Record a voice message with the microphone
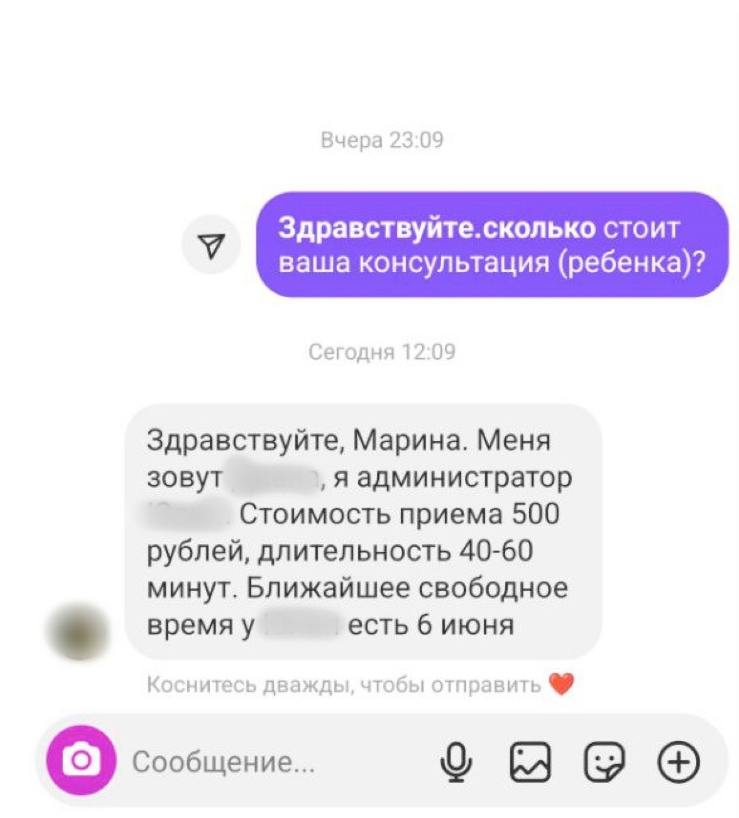Screen dimensions: 739x818 pos(456,763)
